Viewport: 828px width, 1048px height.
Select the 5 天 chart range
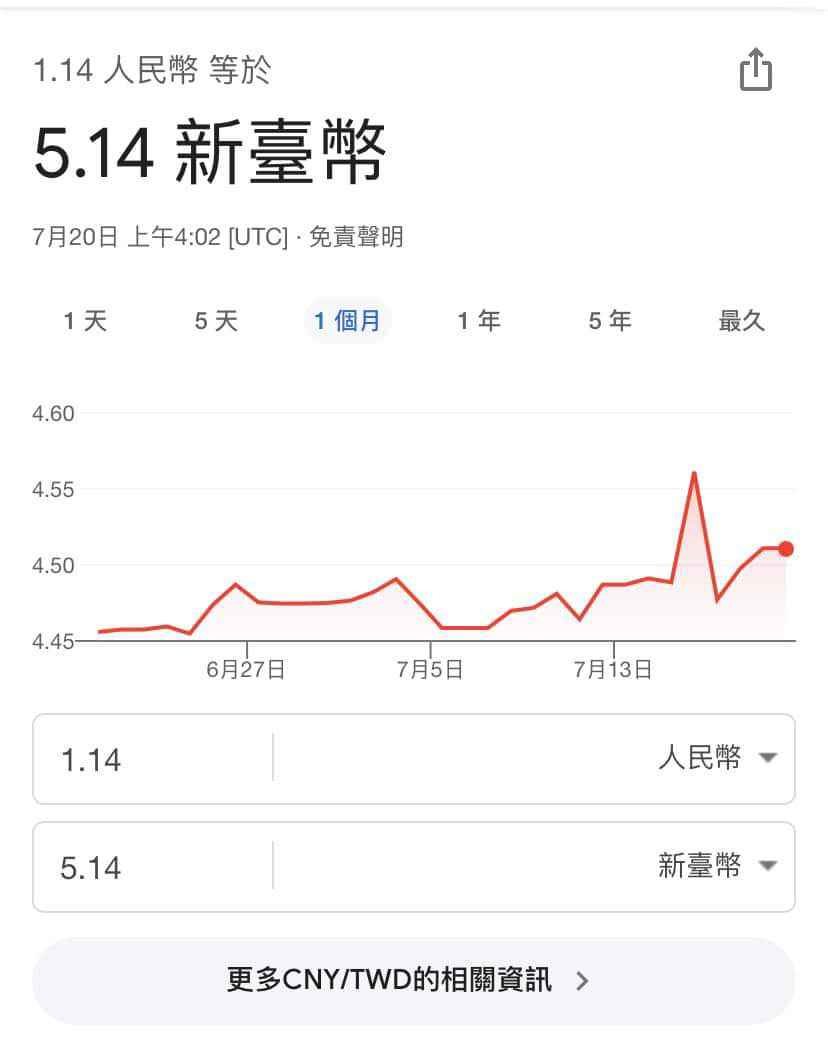pyautogui.click(x=216, y=321)
